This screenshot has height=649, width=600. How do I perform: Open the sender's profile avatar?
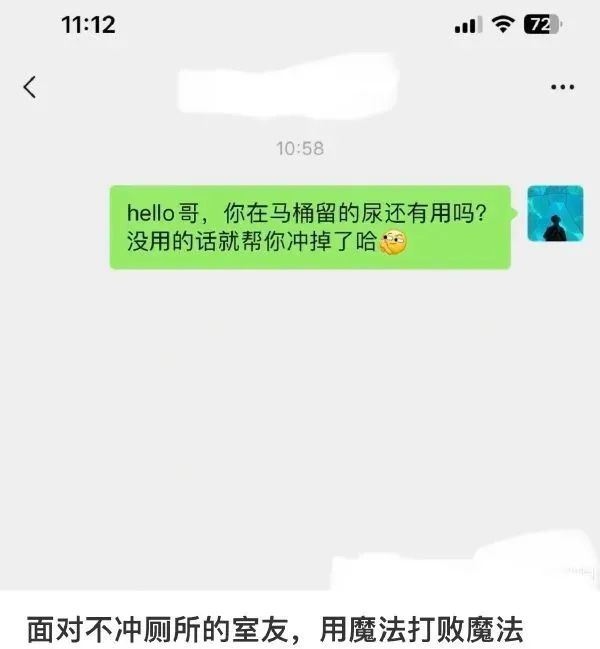click(x=555, y=213)
